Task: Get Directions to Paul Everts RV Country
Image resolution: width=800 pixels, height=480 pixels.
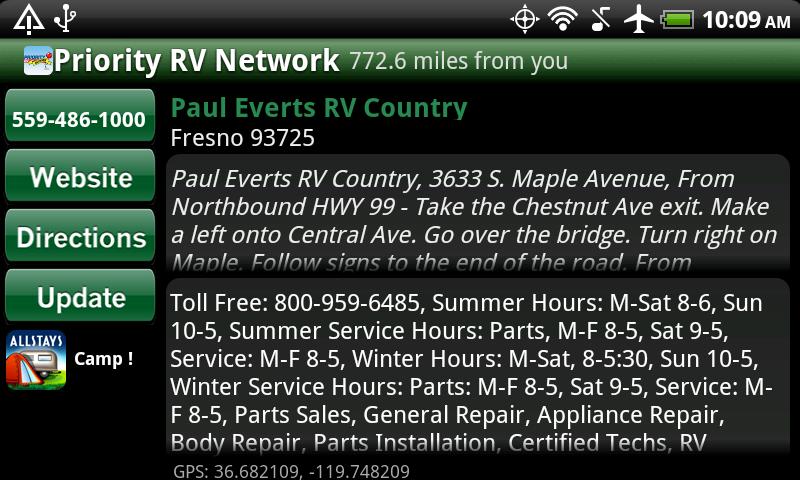Action: [80, 238]
